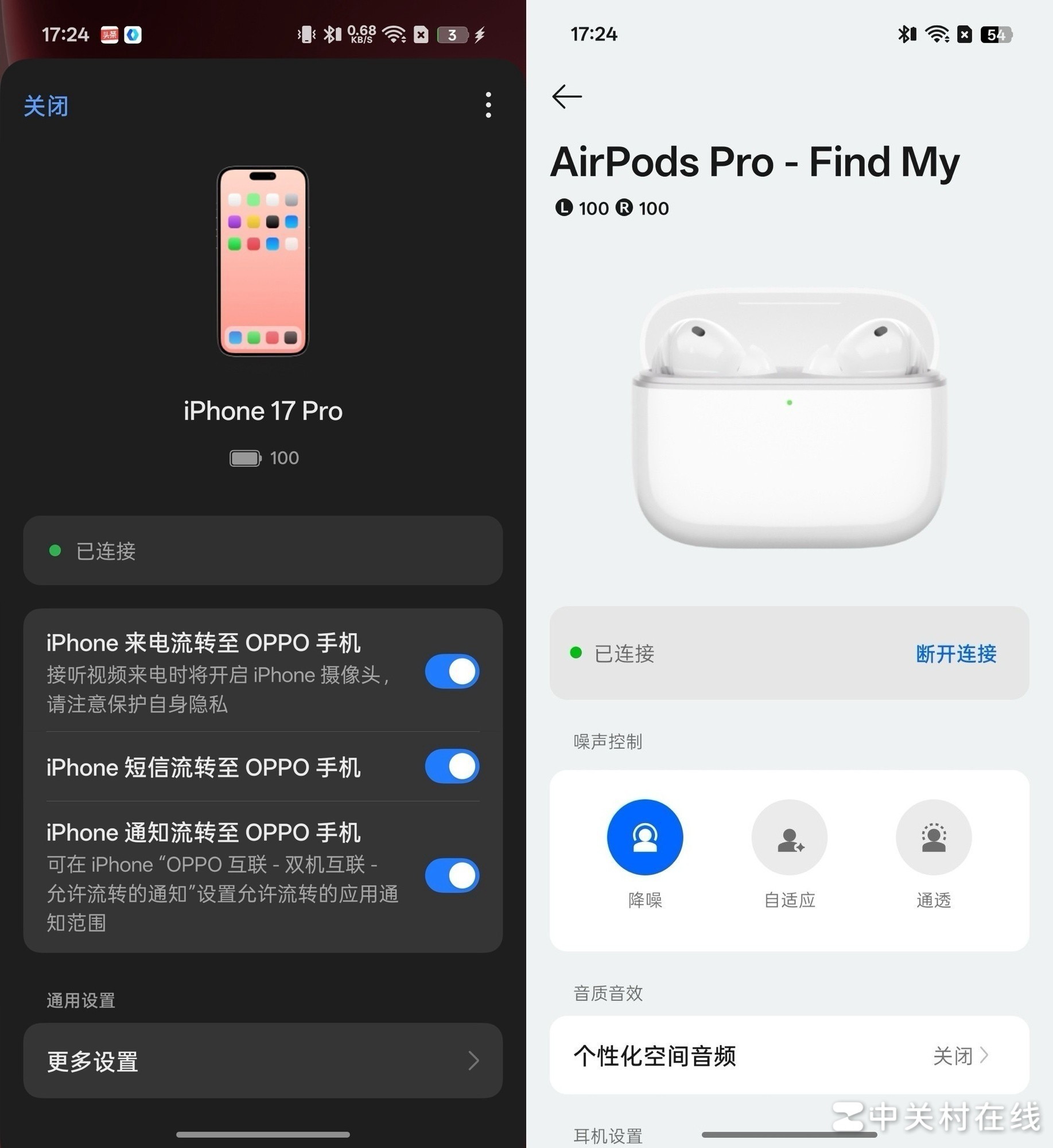Tap the back arrow on AirPods page
Screen dimensions: 1053x1148
(x=567, y=96)
